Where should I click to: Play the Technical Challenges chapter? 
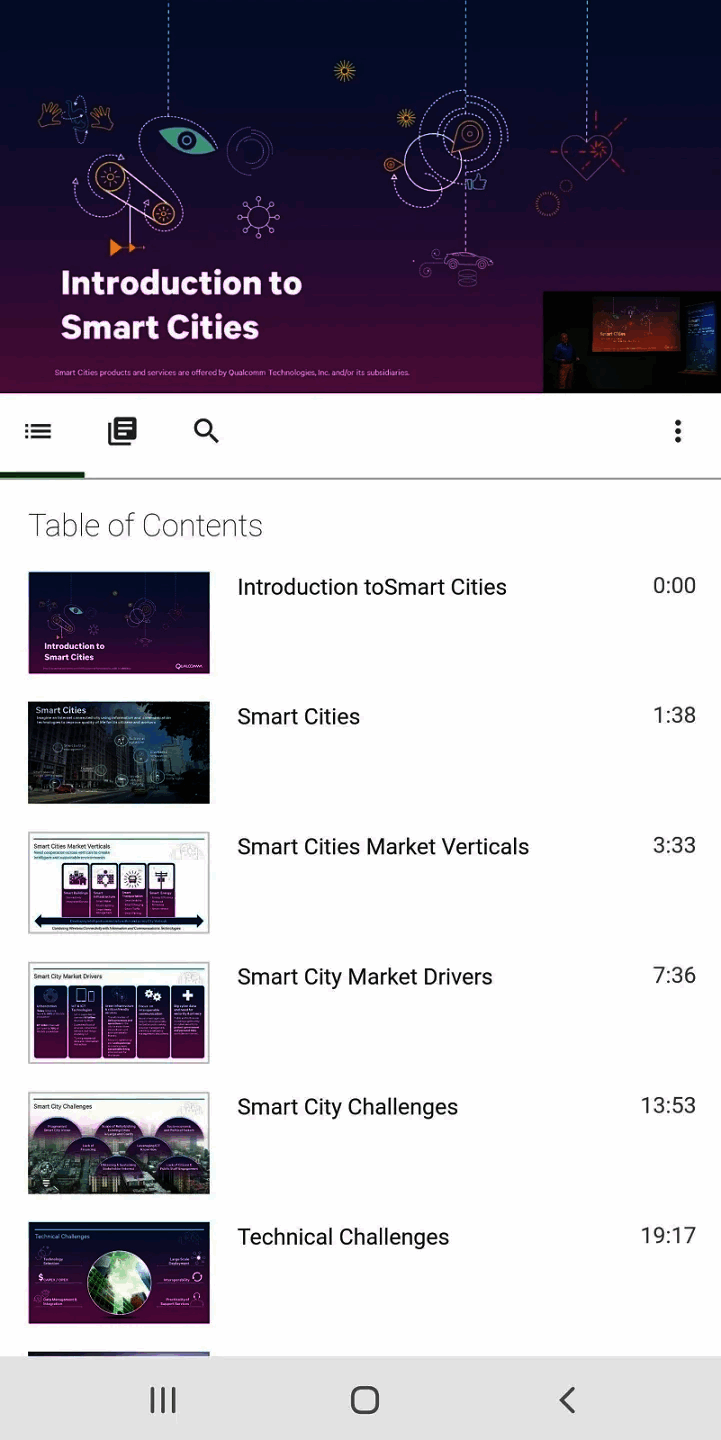coord(343,1237)
